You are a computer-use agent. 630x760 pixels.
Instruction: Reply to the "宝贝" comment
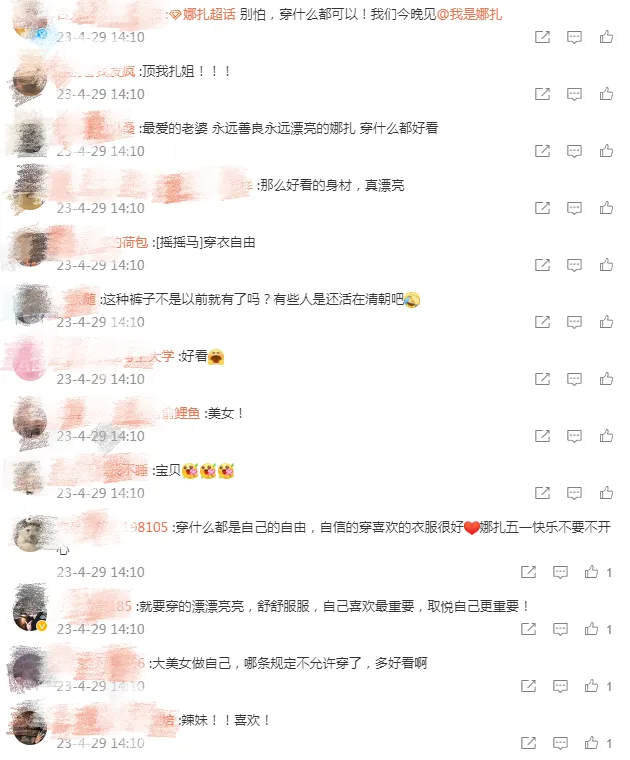574,493
